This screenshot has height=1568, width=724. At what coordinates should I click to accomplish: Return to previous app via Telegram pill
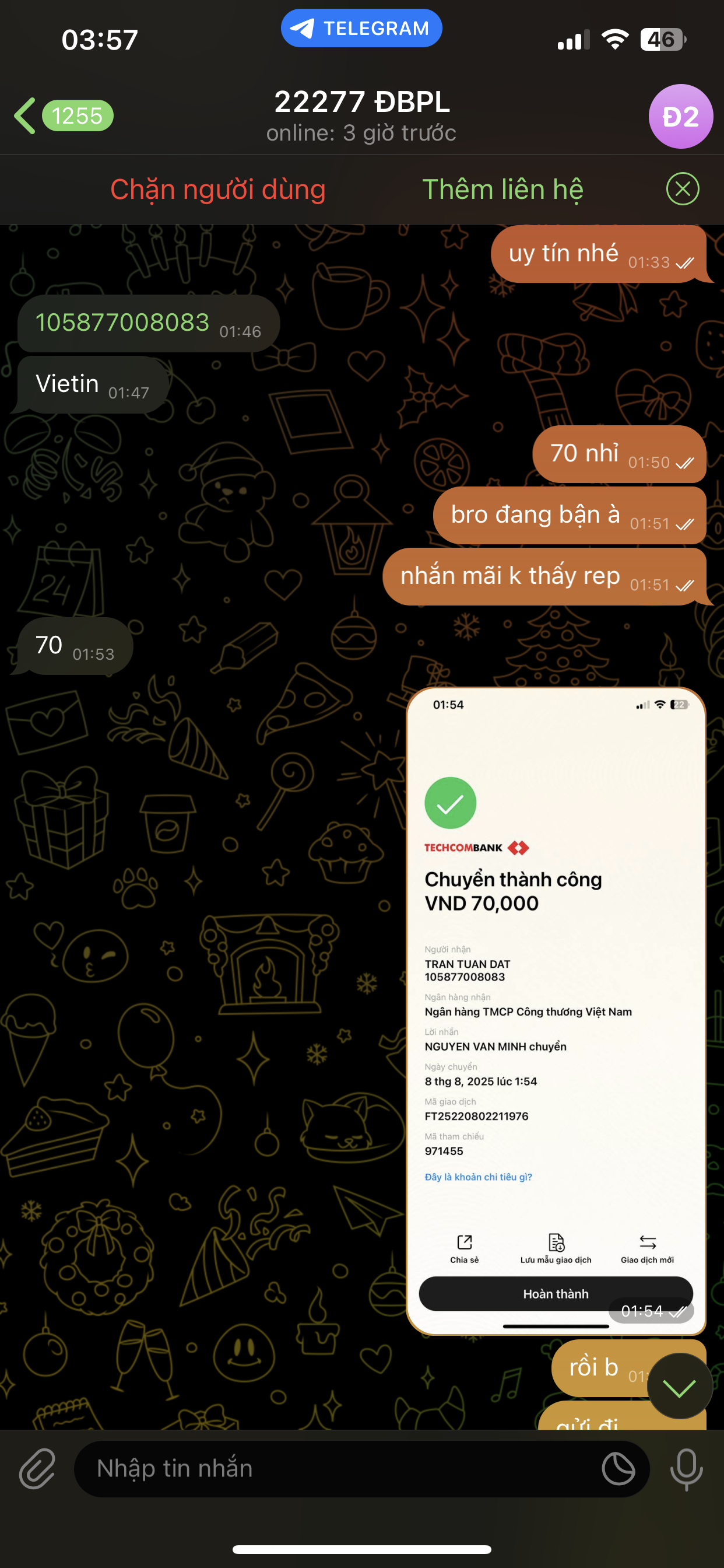pos(361,28)
